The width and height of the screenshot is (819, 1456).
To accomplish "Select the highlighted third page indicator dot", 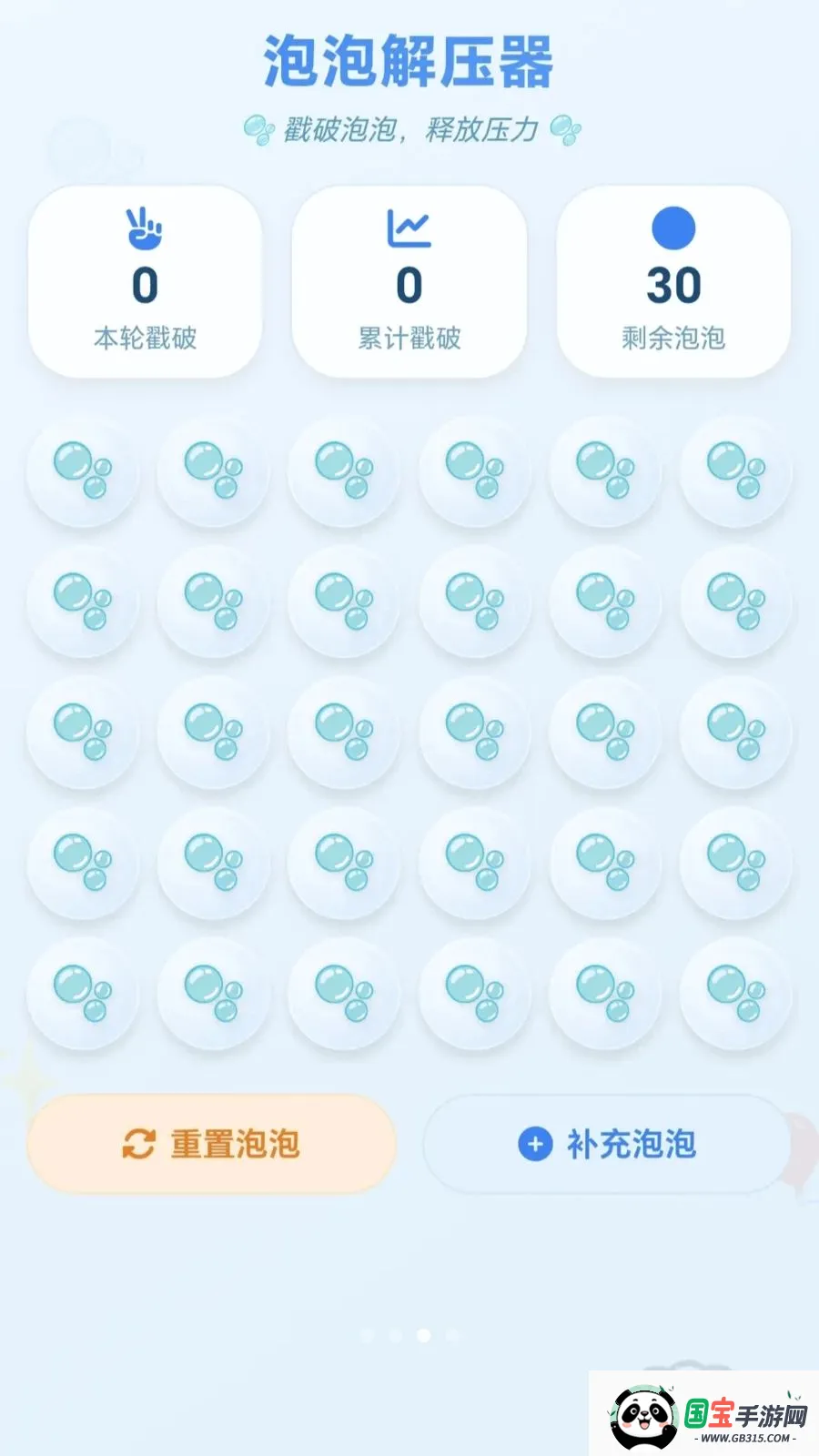I will coord(424,1335).
